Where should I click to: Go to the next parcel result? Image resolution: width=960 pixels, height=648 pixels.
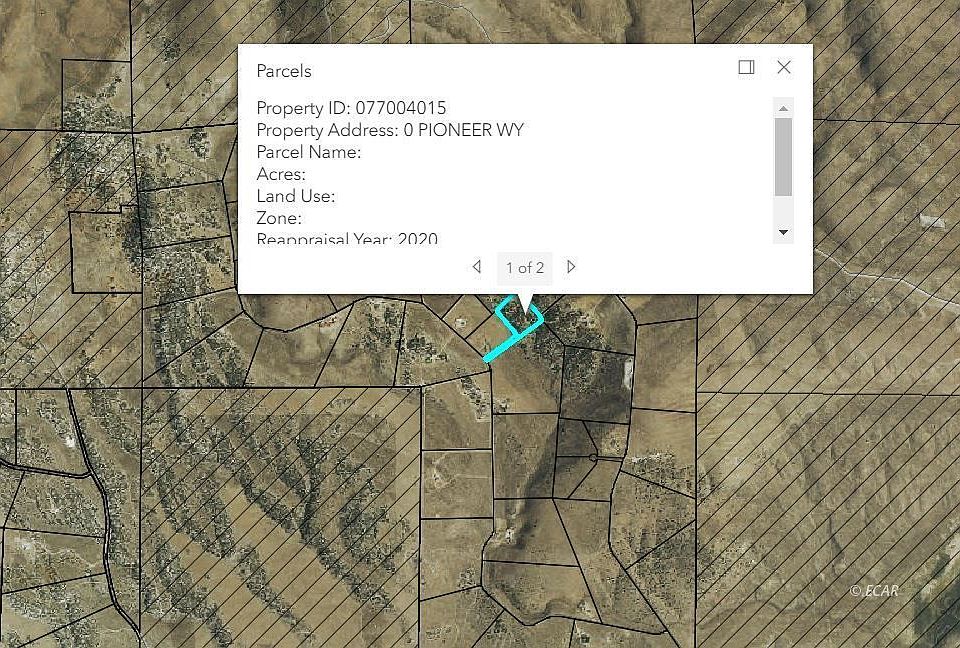[x=571, y=267]
